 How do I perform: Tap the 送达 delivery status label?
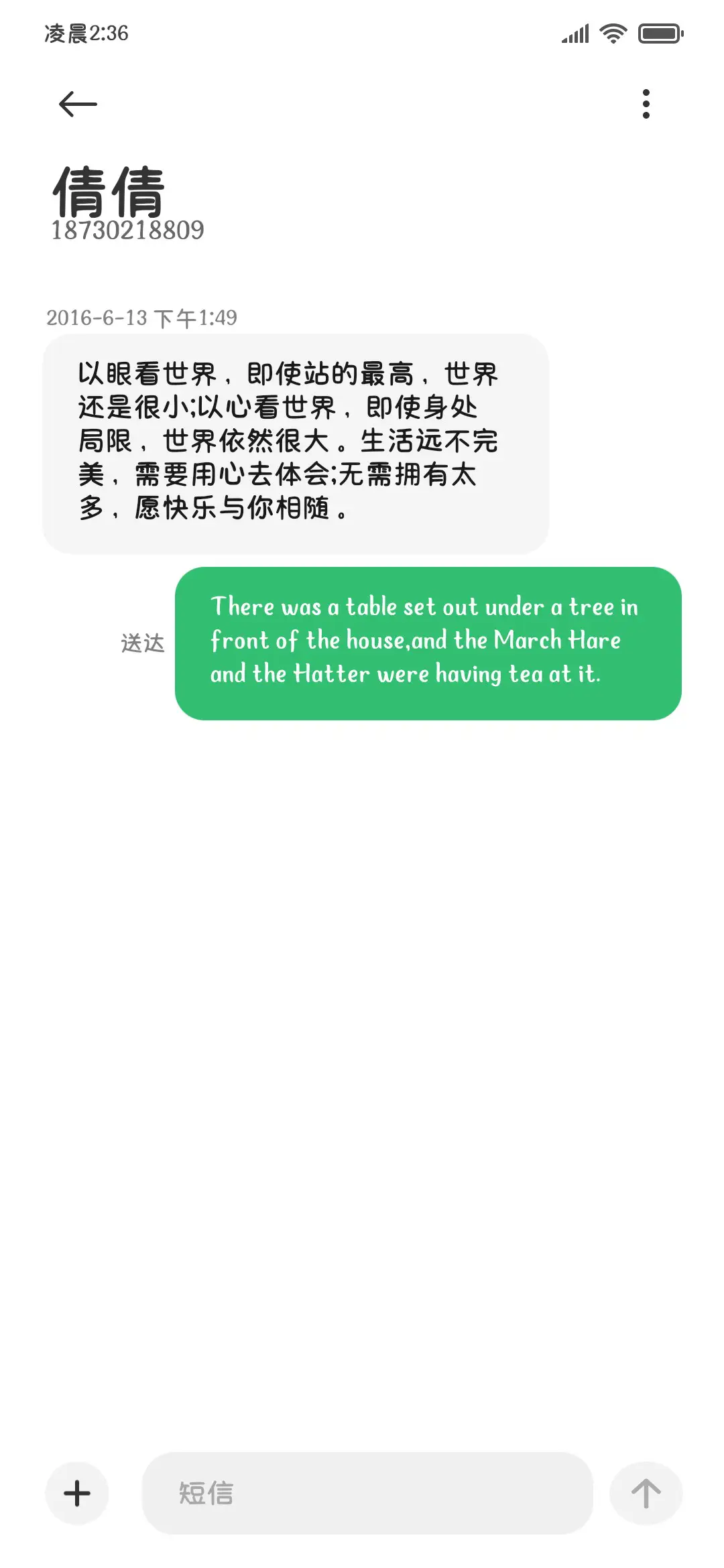(x=143, y=642)
